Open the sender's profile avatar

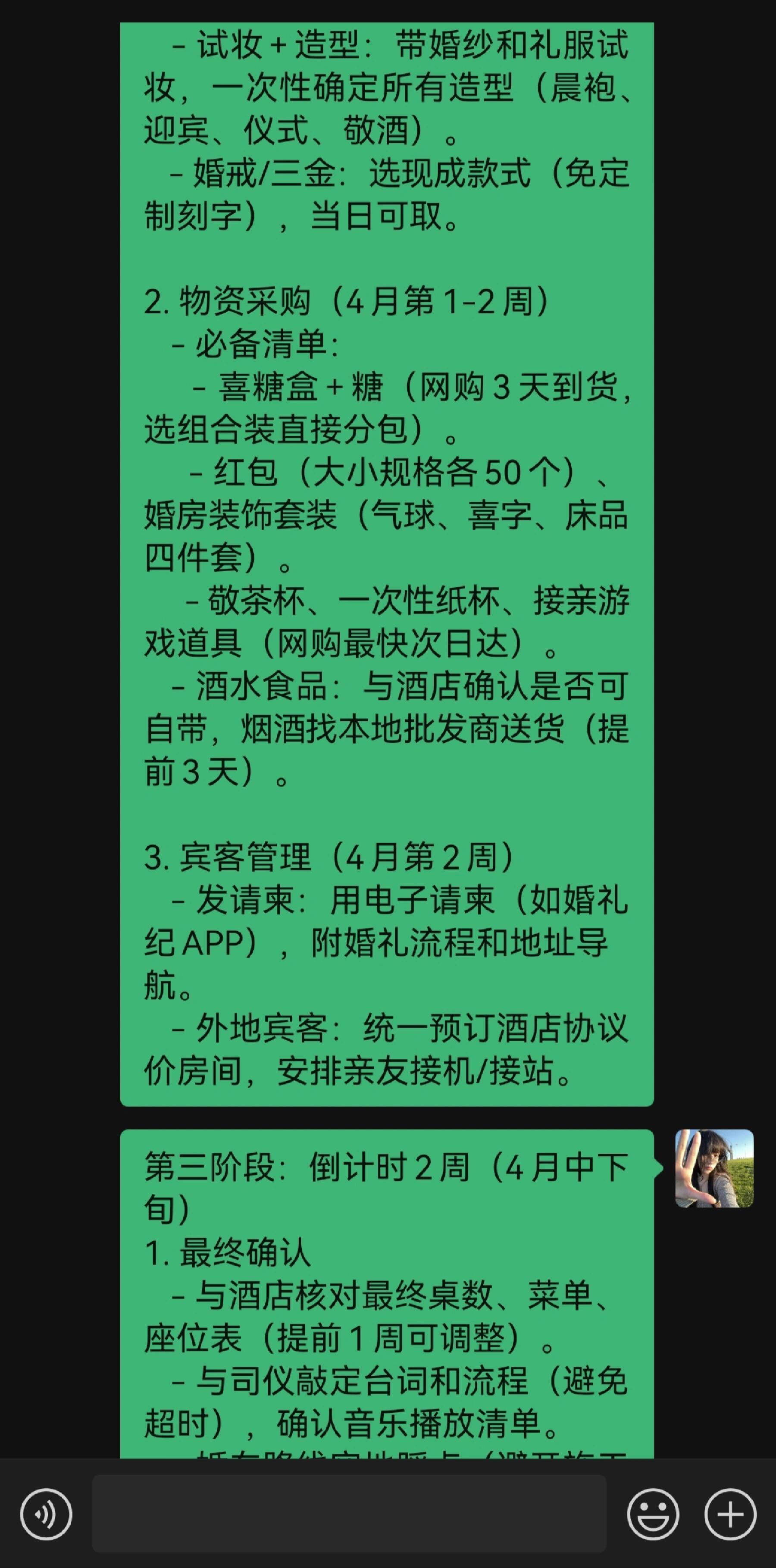point(714,1168)
